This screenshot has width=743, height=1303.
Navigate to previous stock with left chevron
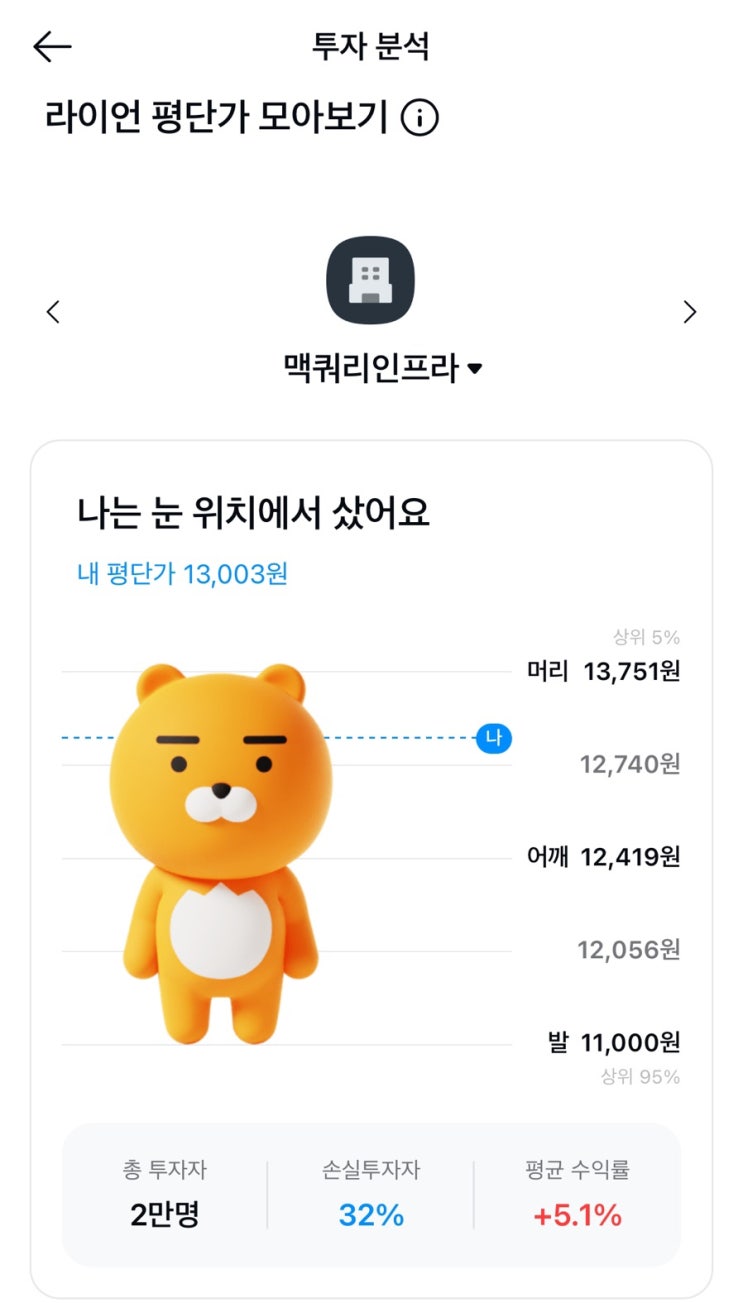pyautogui.click(x=52, y=312)
